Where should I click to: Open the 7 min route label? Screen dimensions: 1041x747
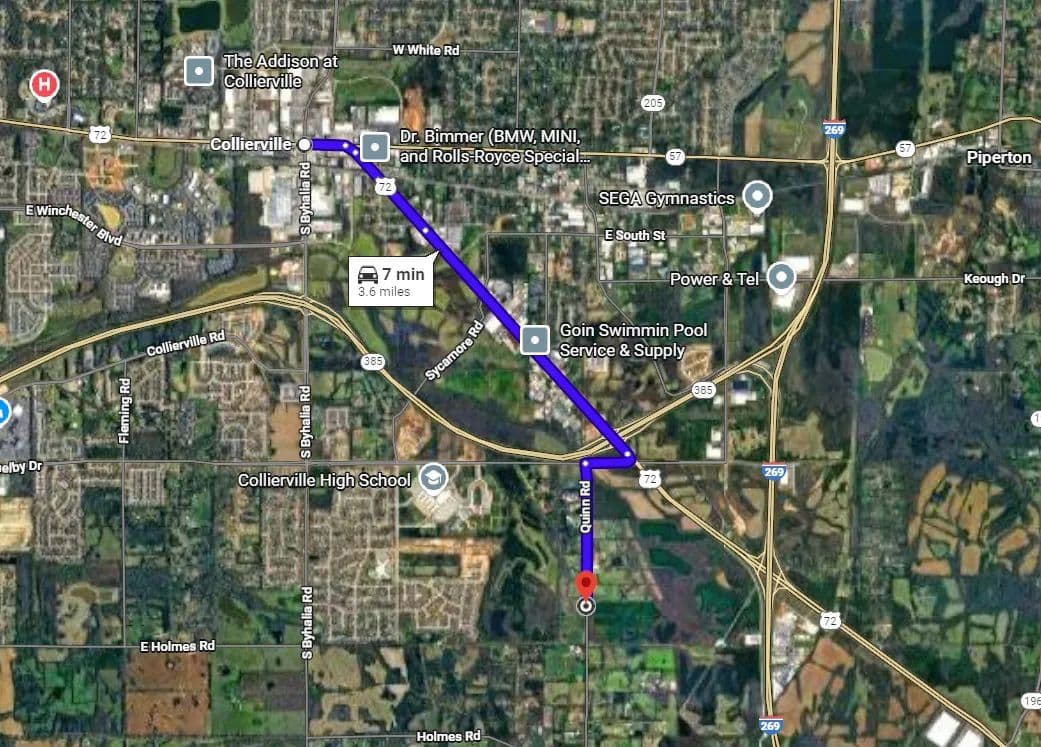click(390, 281)
